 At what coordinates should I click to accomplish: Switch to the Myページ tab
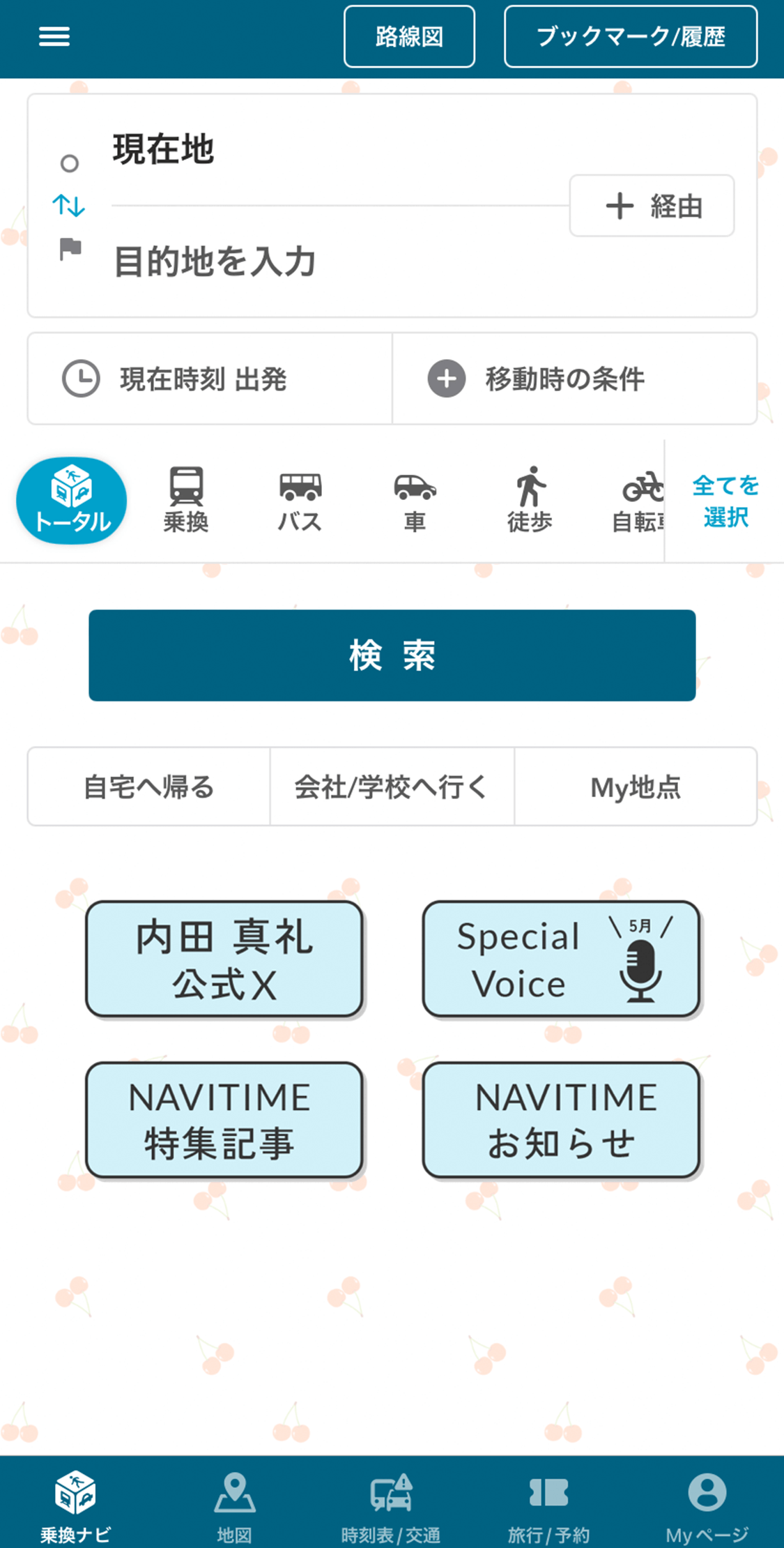tap(707, 1505)
